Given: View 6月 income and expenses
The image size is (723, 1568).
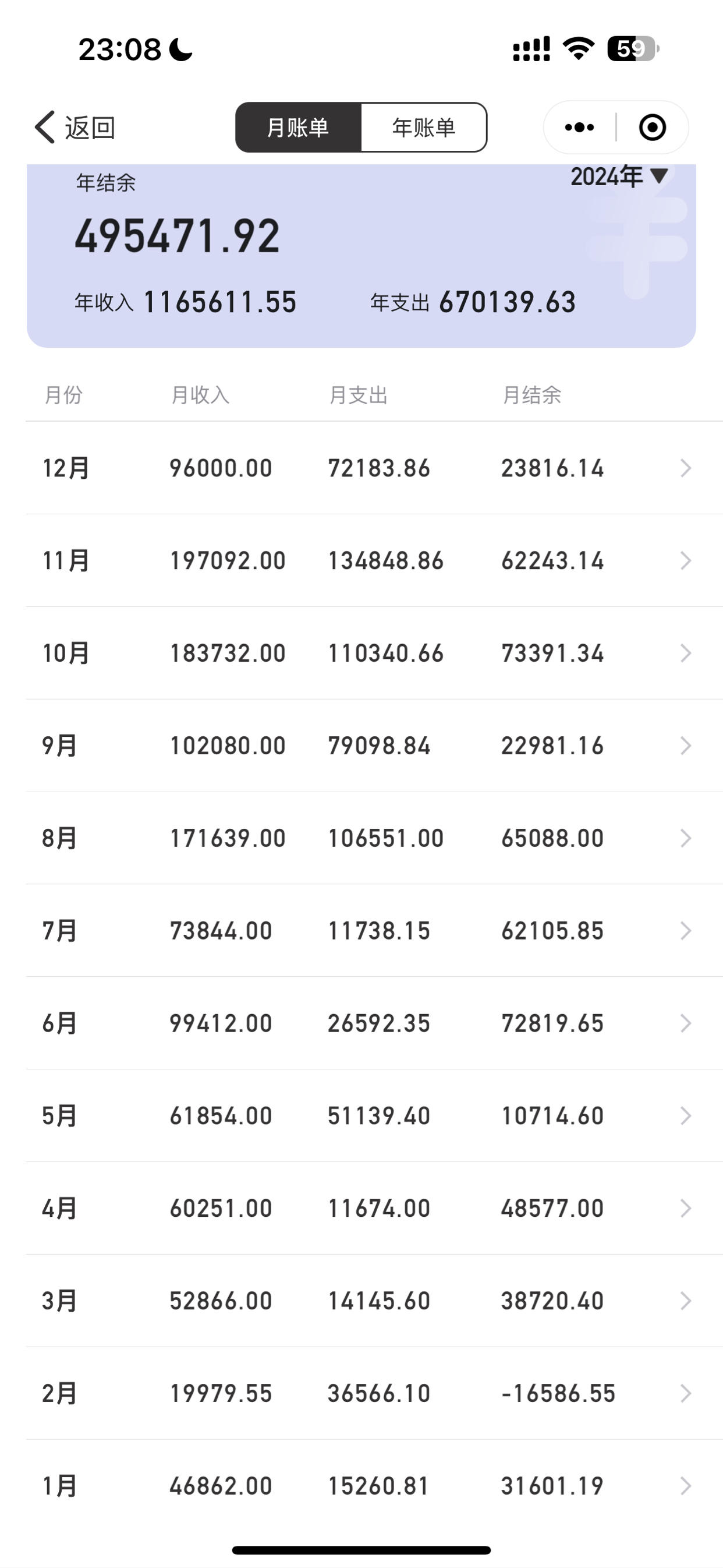Looking at the screenshot, I should tap(374, 1023).
